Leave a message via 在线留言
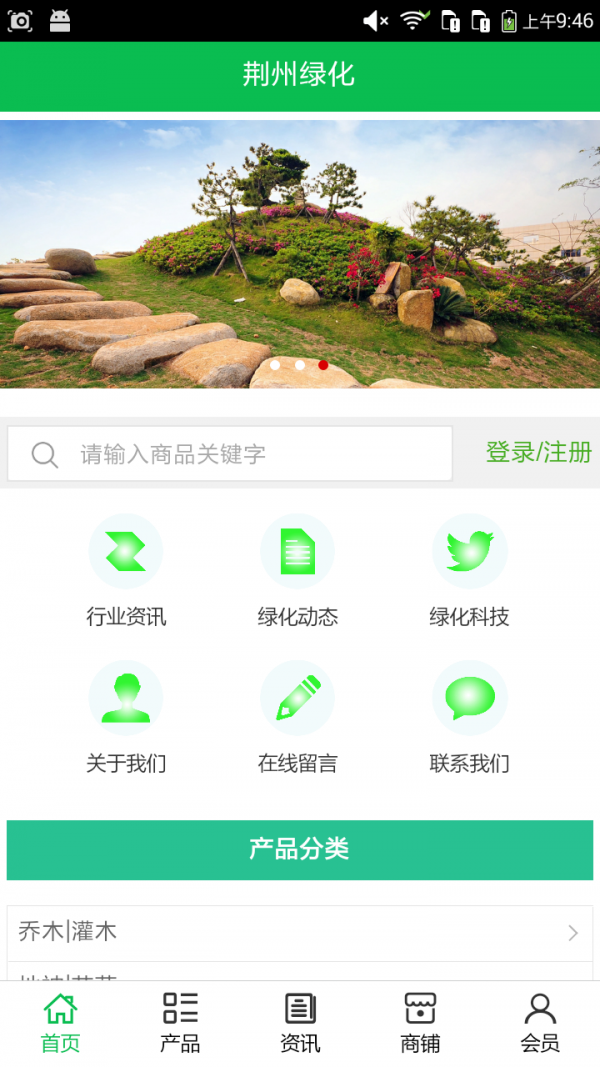600x1067 pixels. point(298,718)
